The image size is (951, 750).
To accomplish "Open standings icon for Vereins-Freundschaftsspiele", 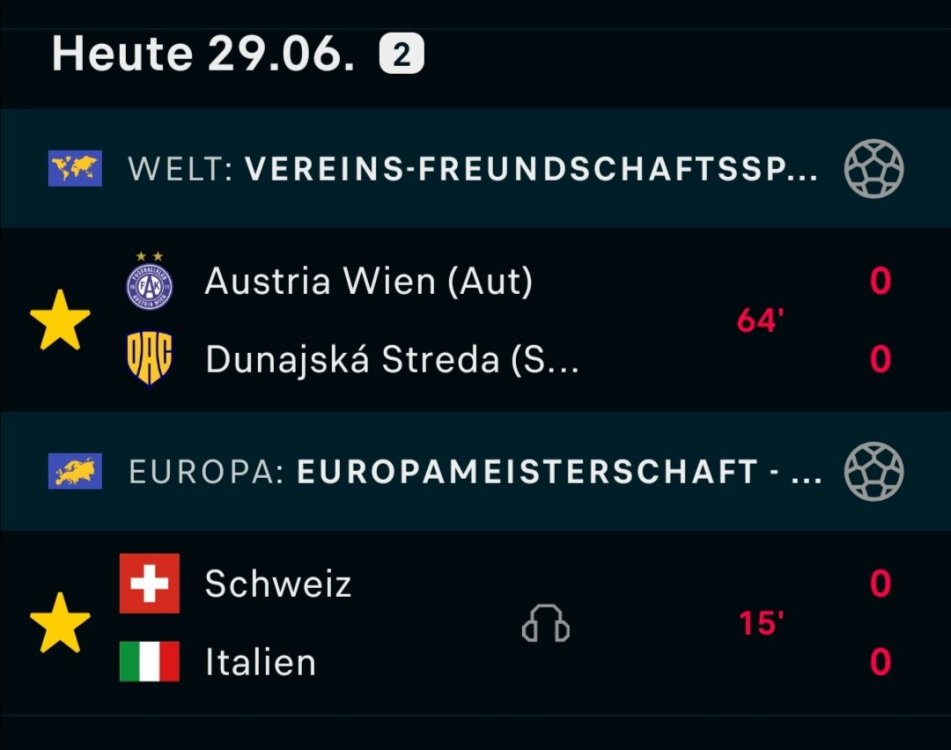I will tap(873, 169).
